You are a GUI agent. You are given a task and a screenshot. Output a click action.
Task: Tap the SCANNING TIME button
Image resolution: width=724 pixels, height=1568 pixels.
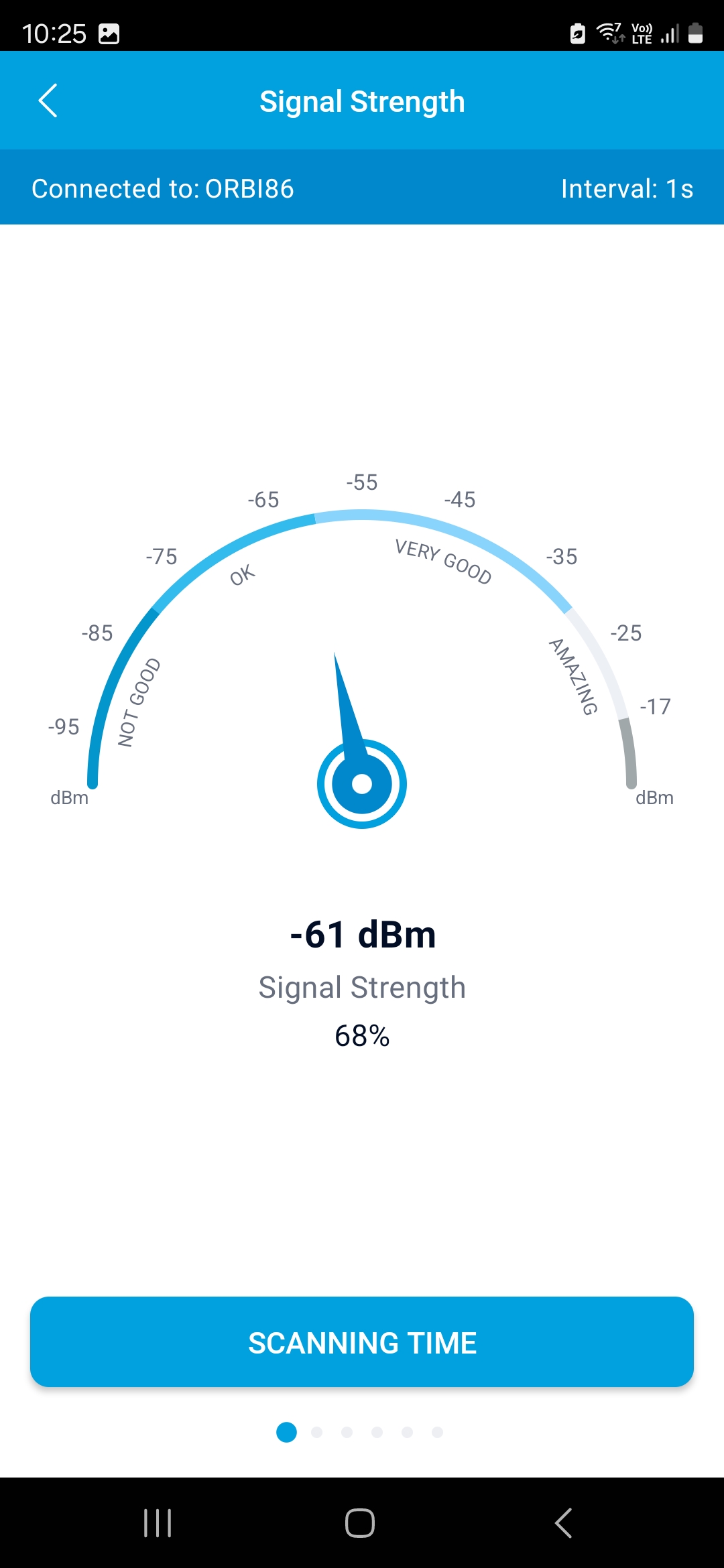[x=362, y=1342]
